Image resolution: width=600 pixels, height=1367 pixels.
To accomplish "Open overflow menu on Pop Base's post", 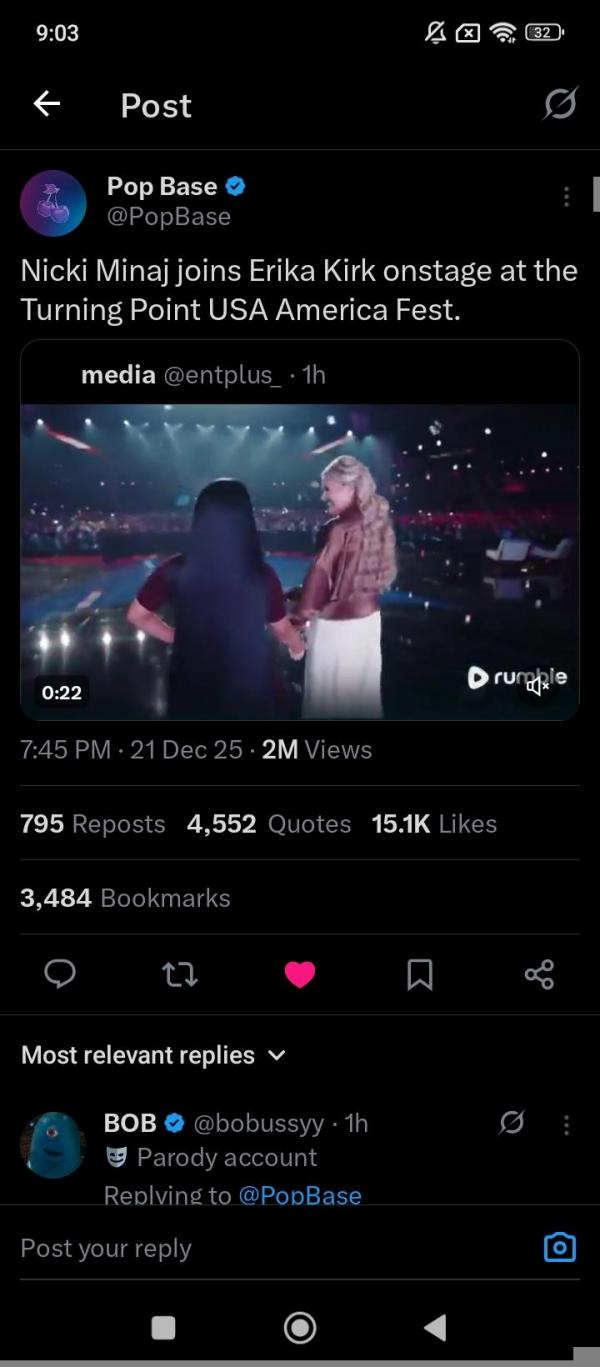I will pyautogui.click(x=566, y=197).
